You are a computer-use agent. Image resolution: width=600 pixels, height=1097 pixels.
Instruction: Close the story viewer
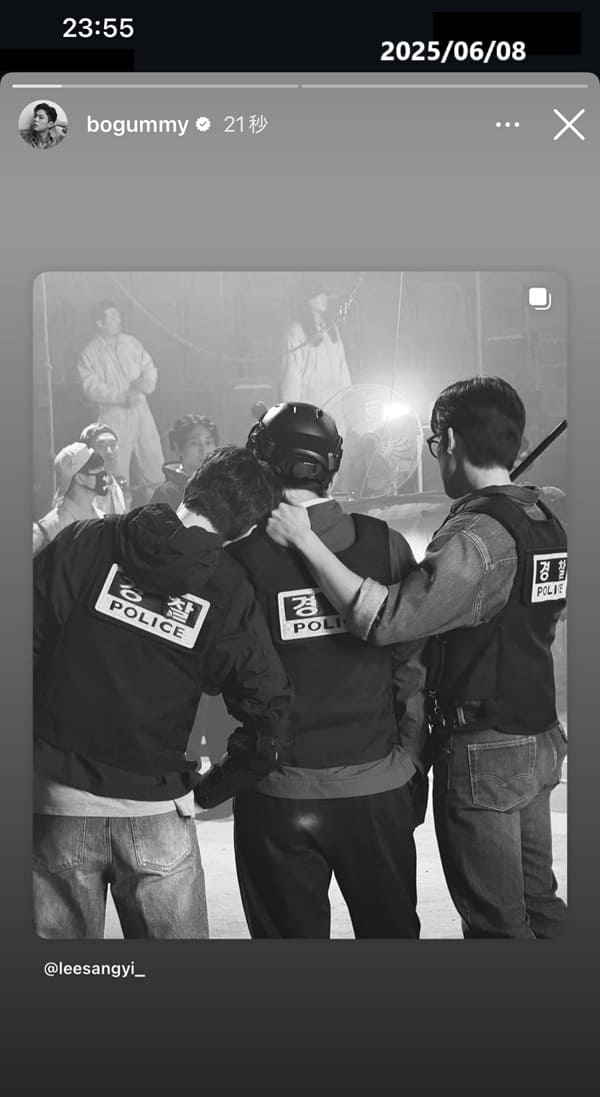(569, 125)
